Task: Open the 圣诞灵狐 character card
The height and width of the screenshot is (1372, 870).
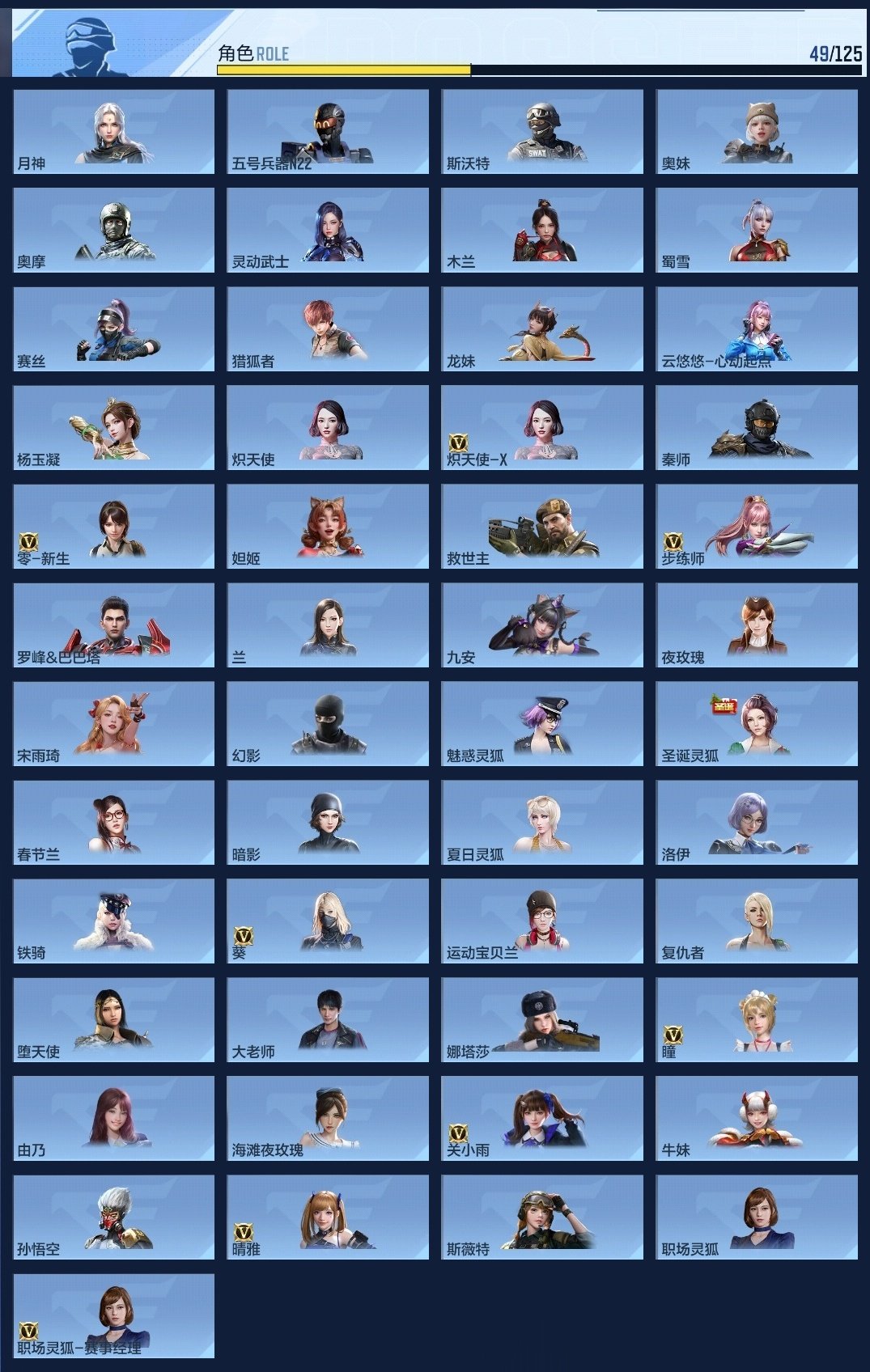Action: click(x=757, y=723)
